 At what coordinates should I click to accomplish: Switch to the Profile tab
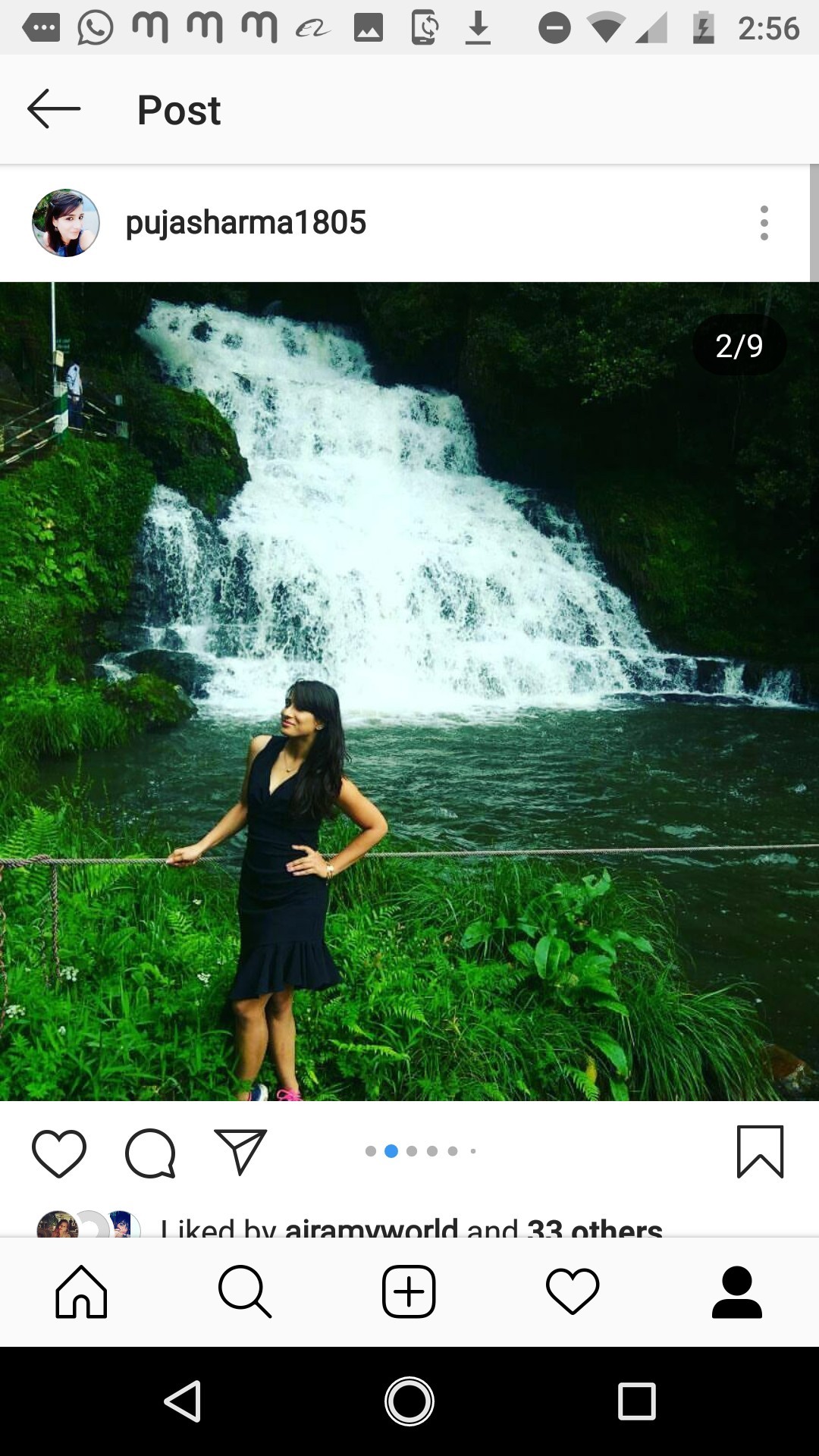point(736,1291)
